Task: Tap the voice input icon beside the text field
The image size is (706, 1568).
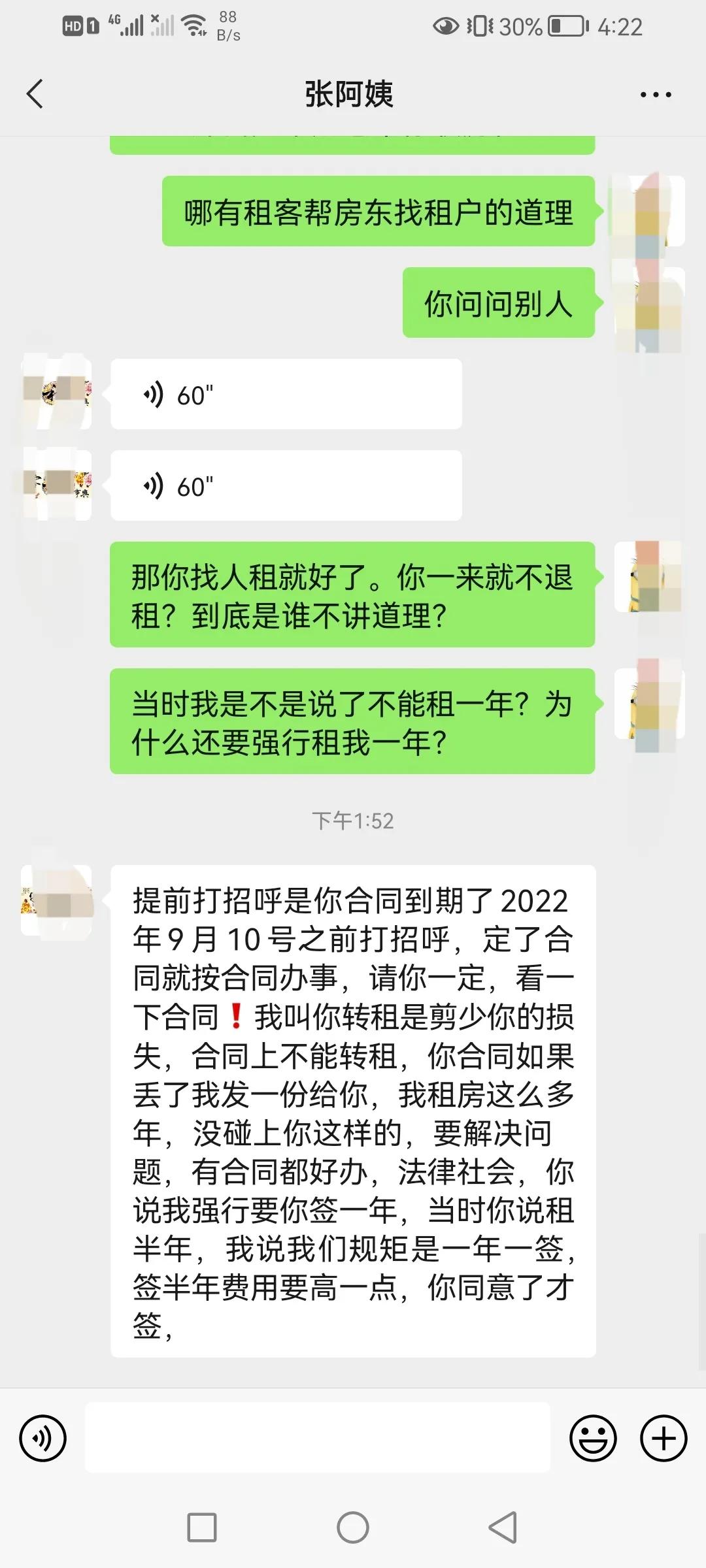Action: pyautogui.click(x=42, y=1437)
